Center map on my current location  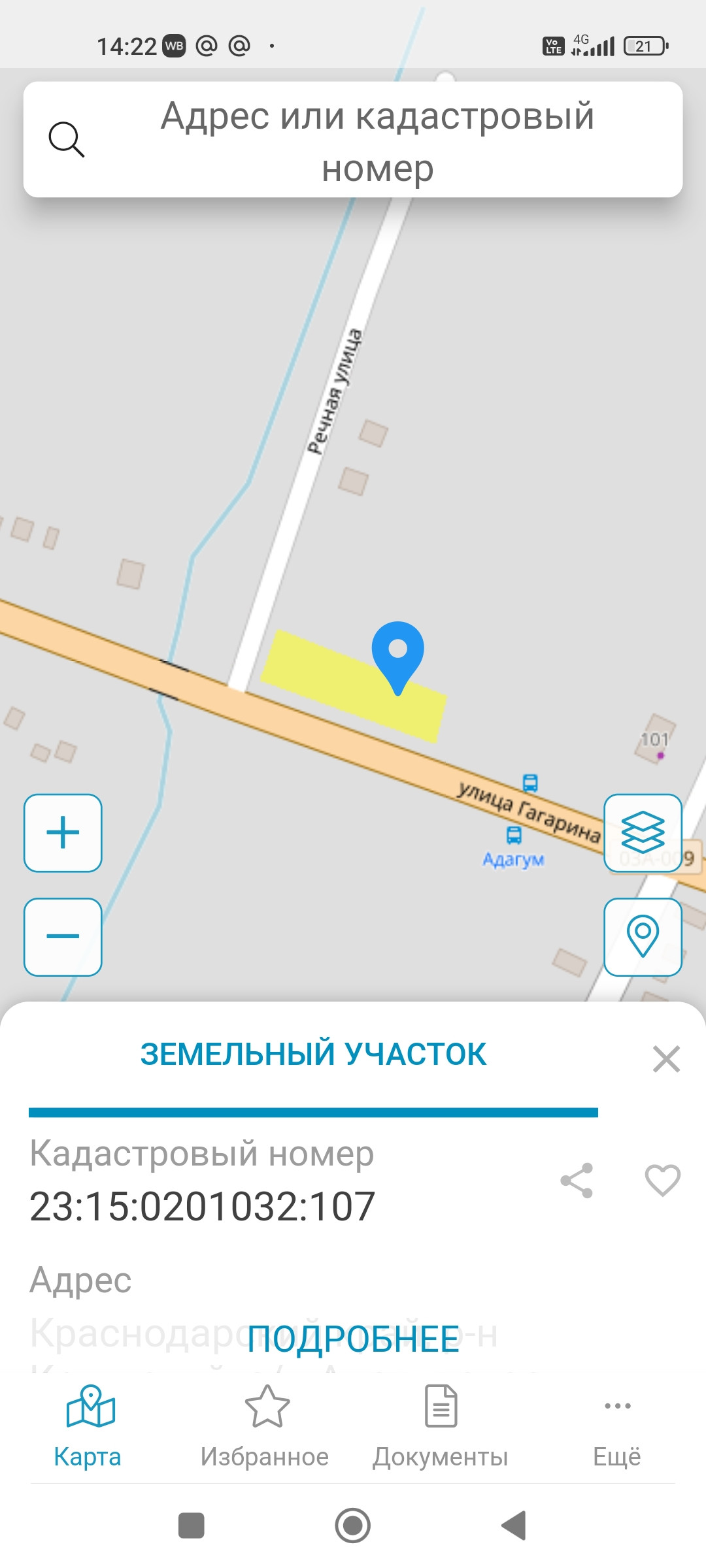pos(643,936)
